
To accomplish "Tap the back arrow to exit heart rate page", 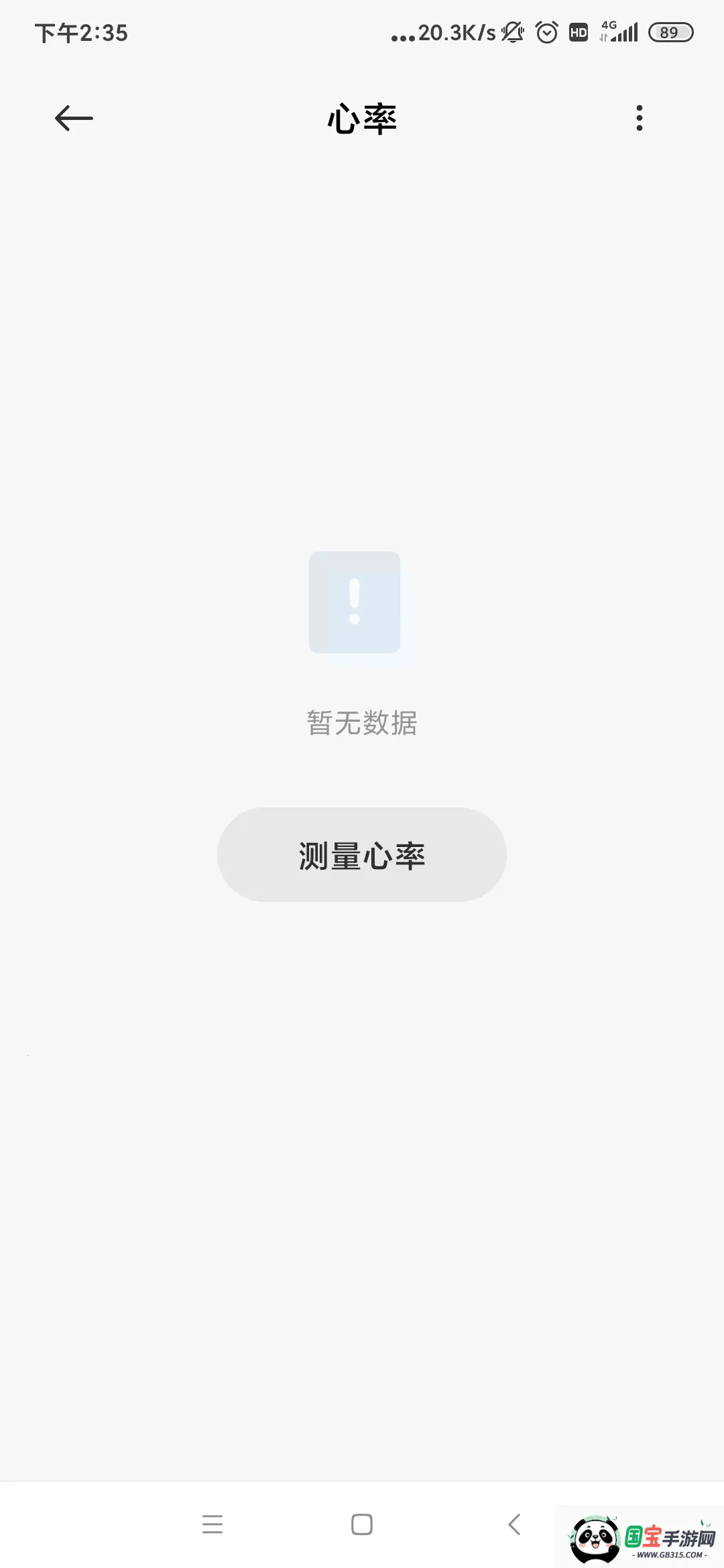I will click(x=74, y=118).
